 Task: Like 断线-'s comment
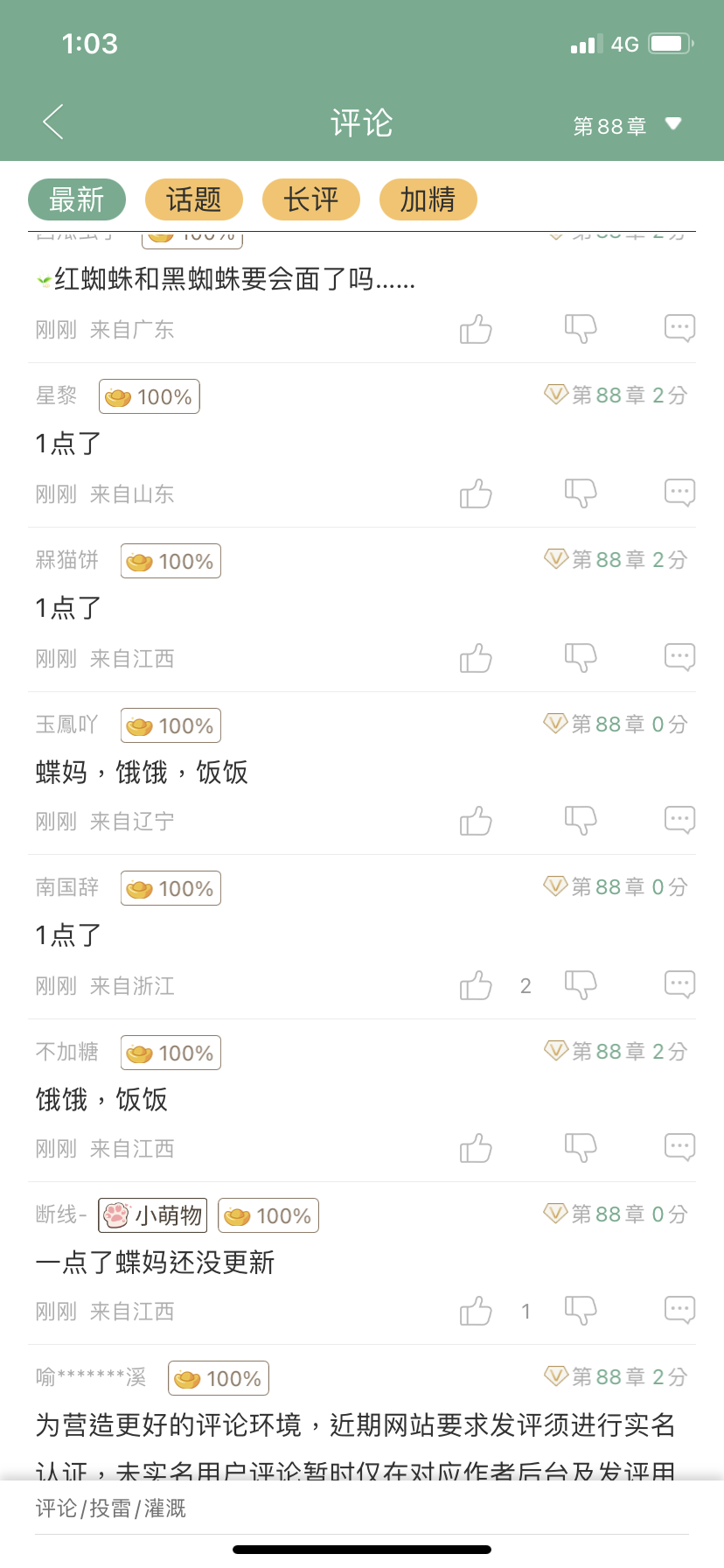click(476, 1311)
